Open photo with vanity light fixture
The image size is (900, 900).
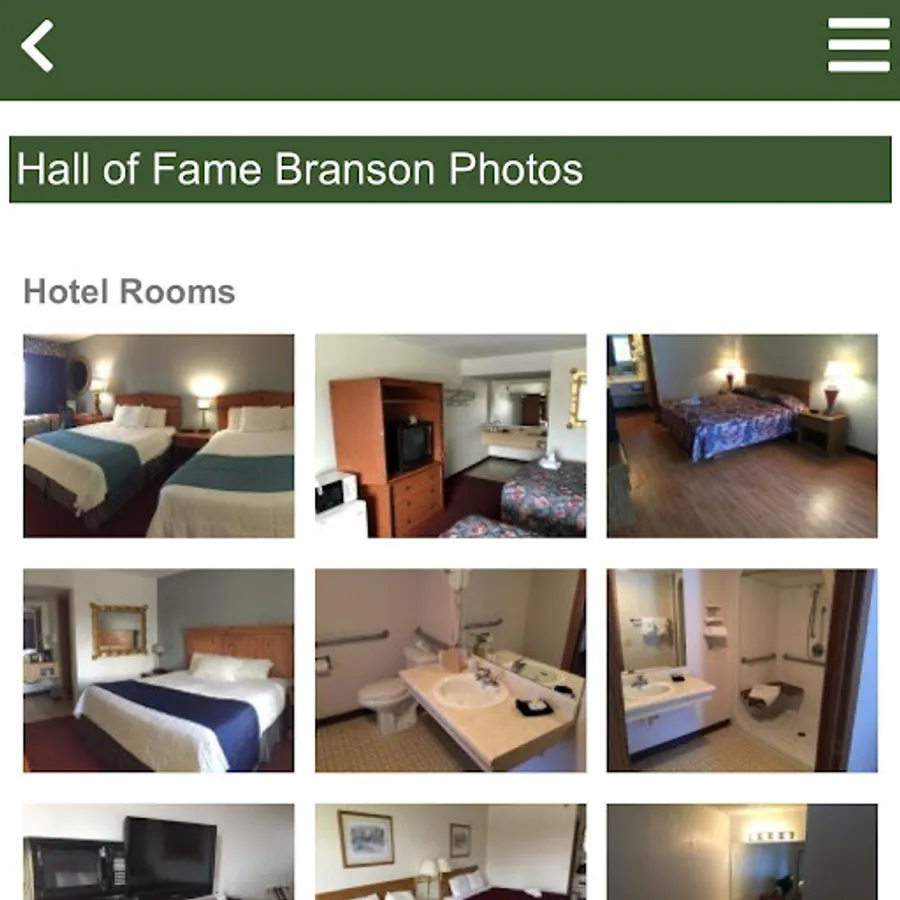742,852
